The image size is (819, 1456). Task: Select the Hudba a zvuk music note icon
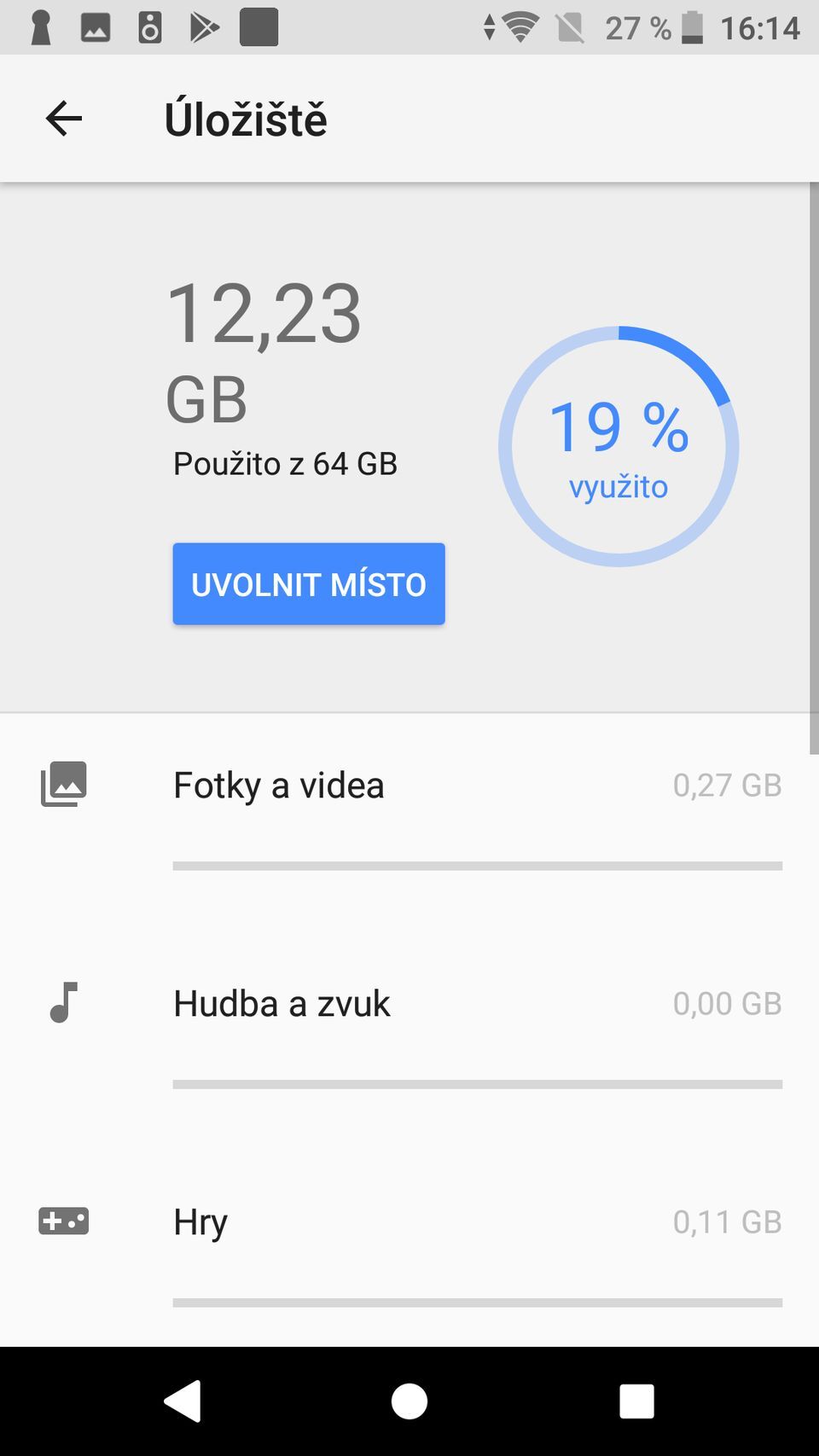[65, 1004]
